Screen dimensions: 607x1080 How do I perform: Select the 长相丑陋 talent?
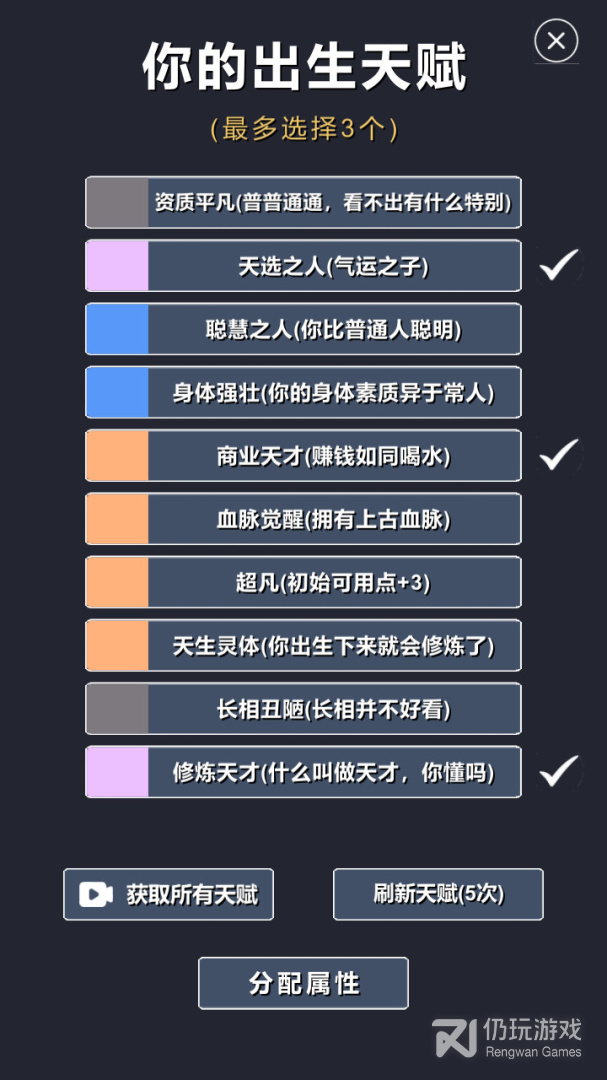tap(303, 709)
